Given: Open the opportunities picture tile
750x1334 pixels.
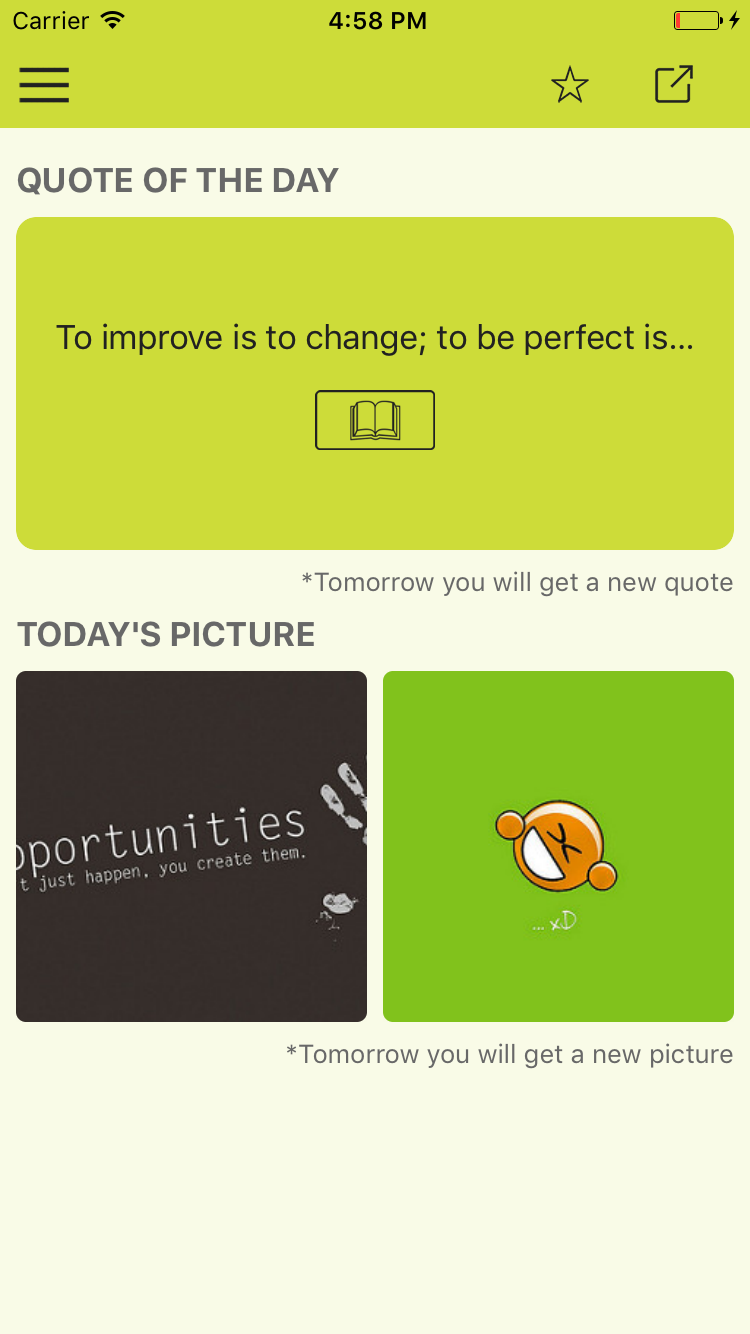Looking at the screenshot, I should (191, 846).
